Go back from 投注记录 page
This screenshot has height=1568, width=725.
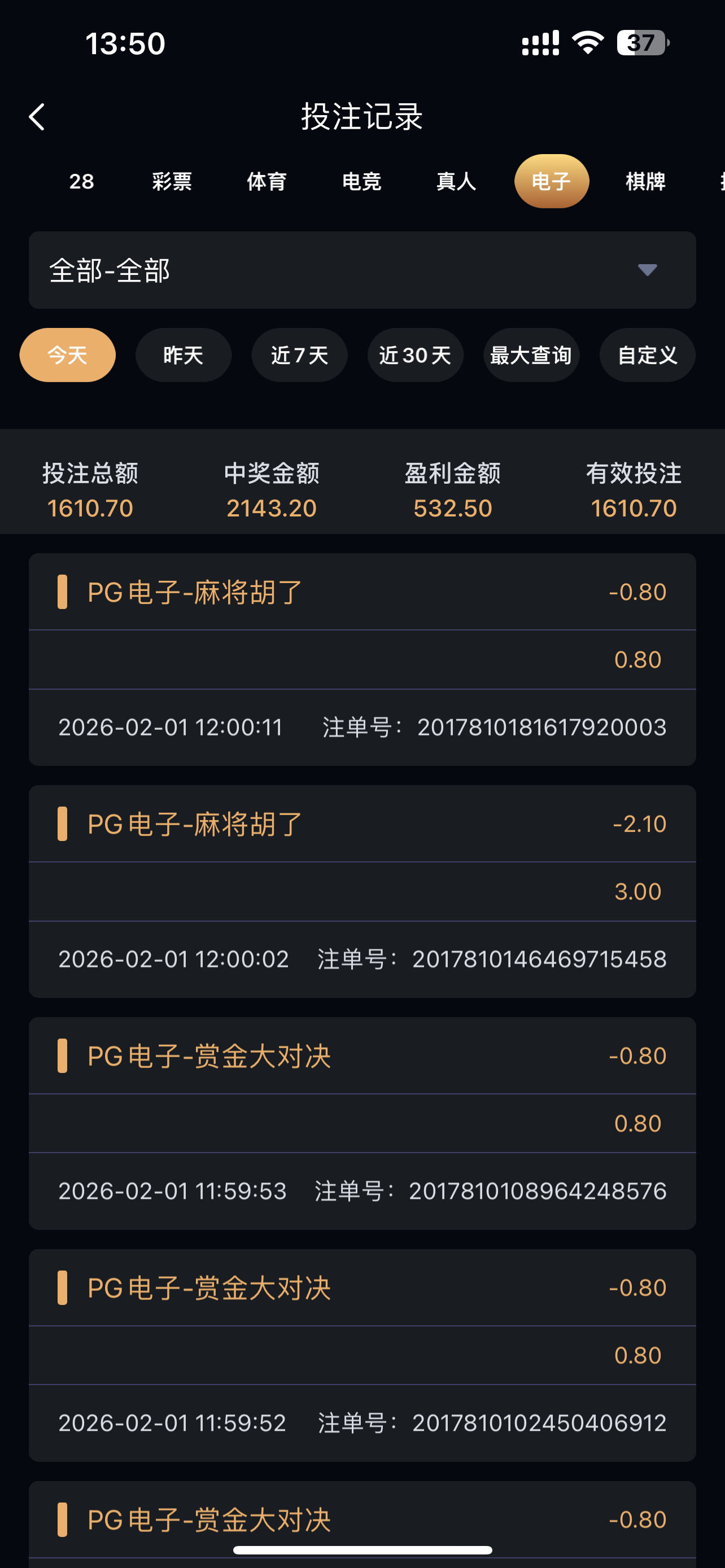tap(37, 117)
